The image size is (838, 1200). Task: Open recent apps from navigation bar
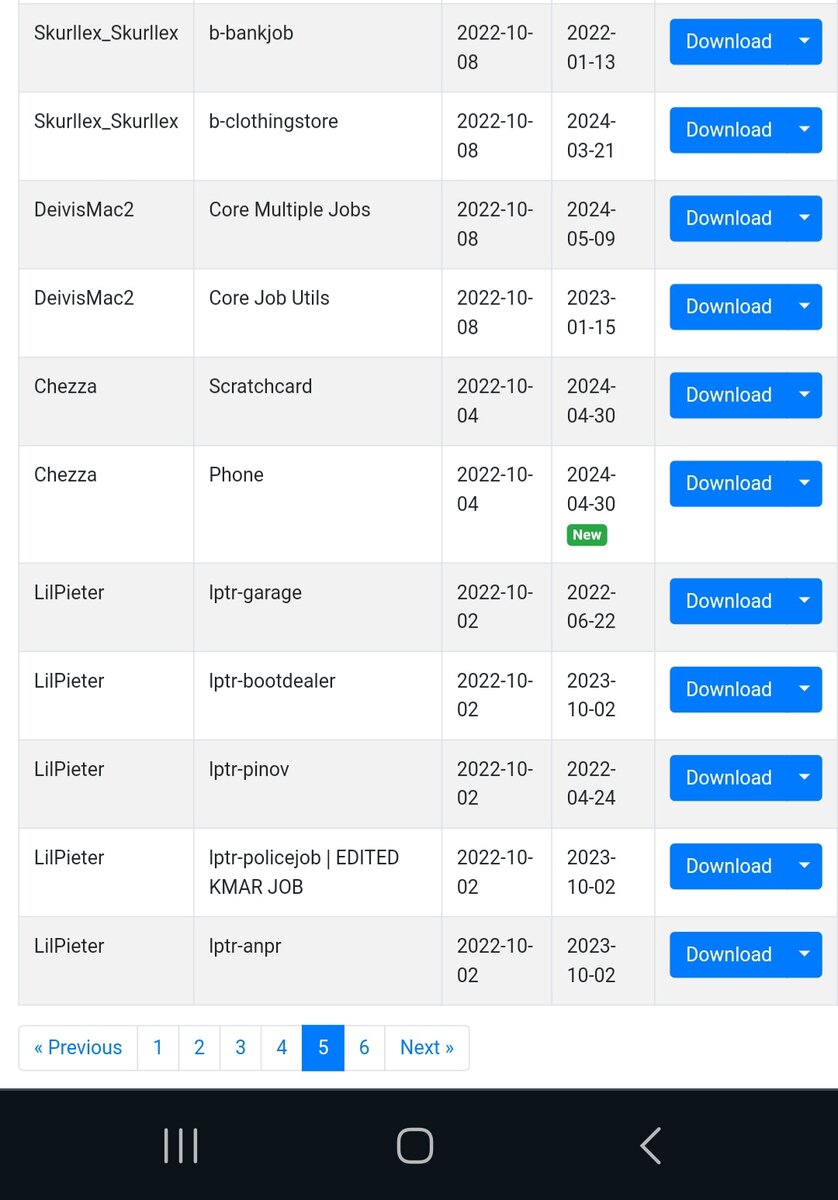click(x=181, y=1146)
